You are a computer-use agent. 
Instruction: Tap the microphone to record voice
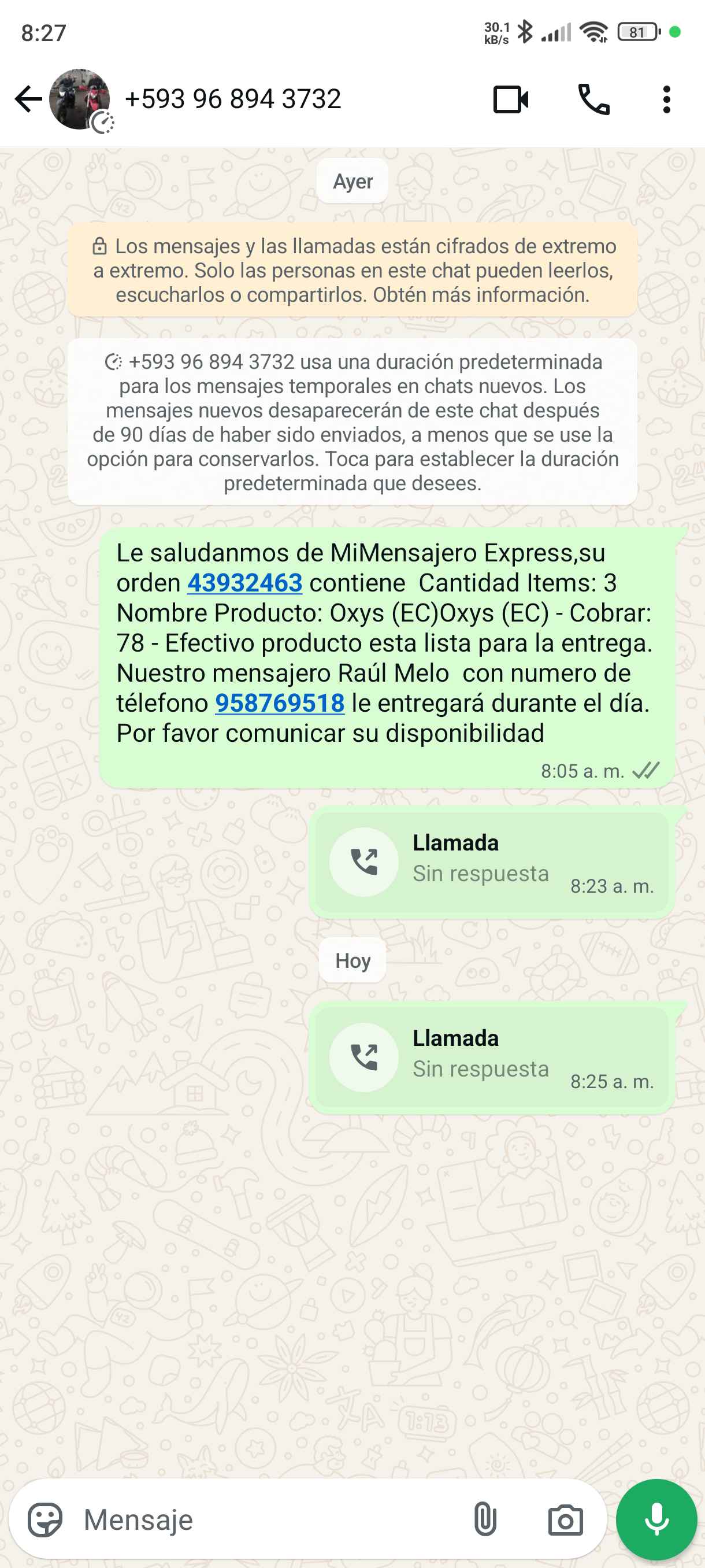click(x=656, y=1520)
